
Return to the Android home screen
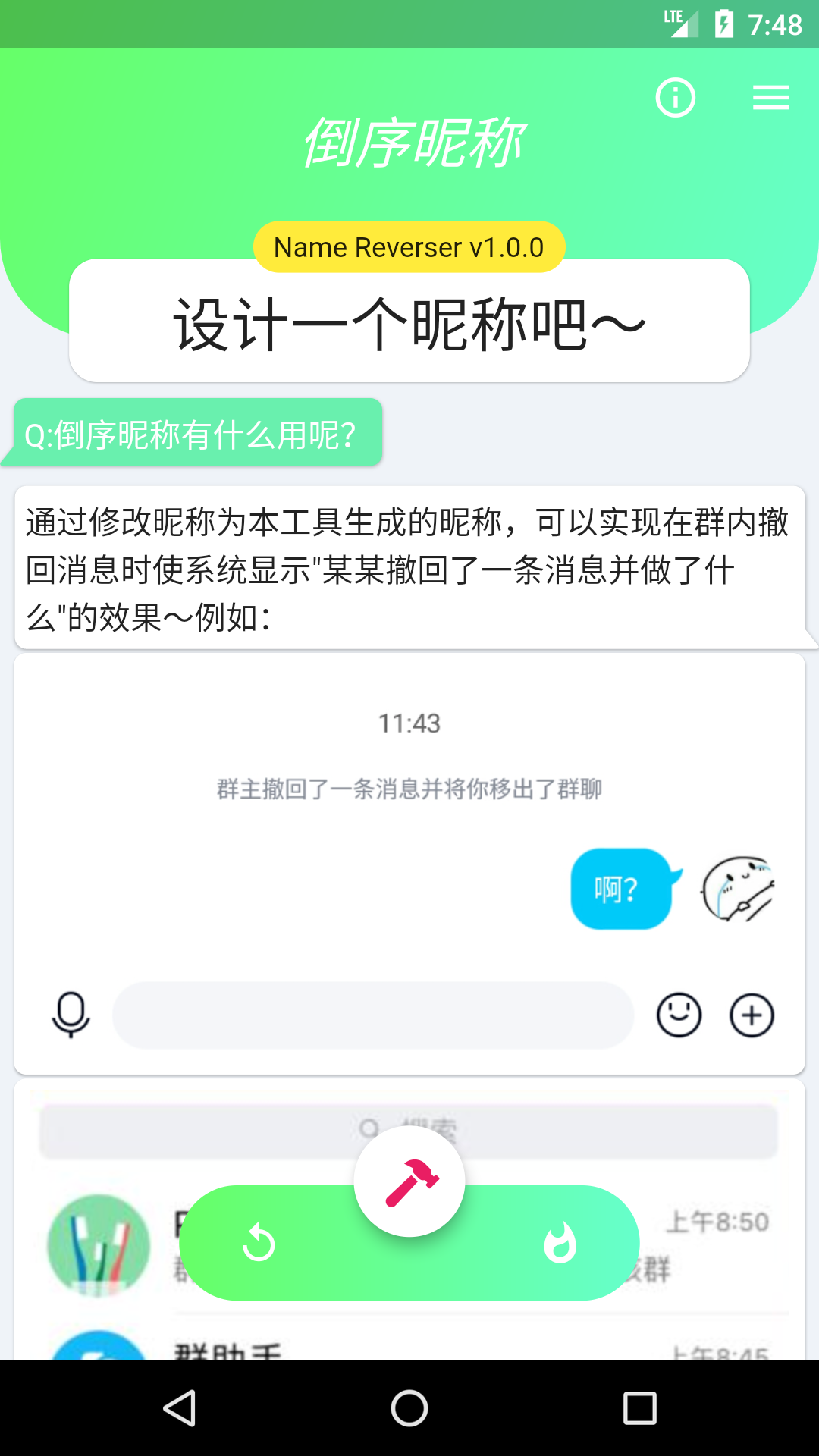(x=409, y=1408)
